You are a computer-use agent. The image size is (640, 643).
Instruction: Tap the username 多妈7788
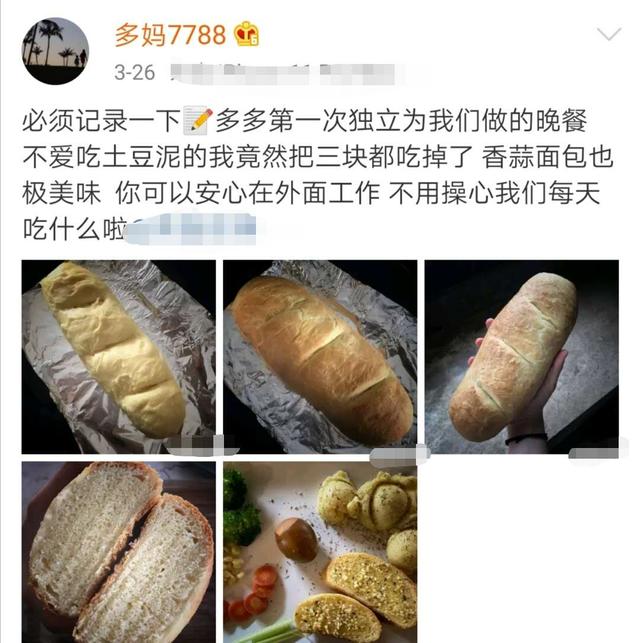(x=169, y=36)
